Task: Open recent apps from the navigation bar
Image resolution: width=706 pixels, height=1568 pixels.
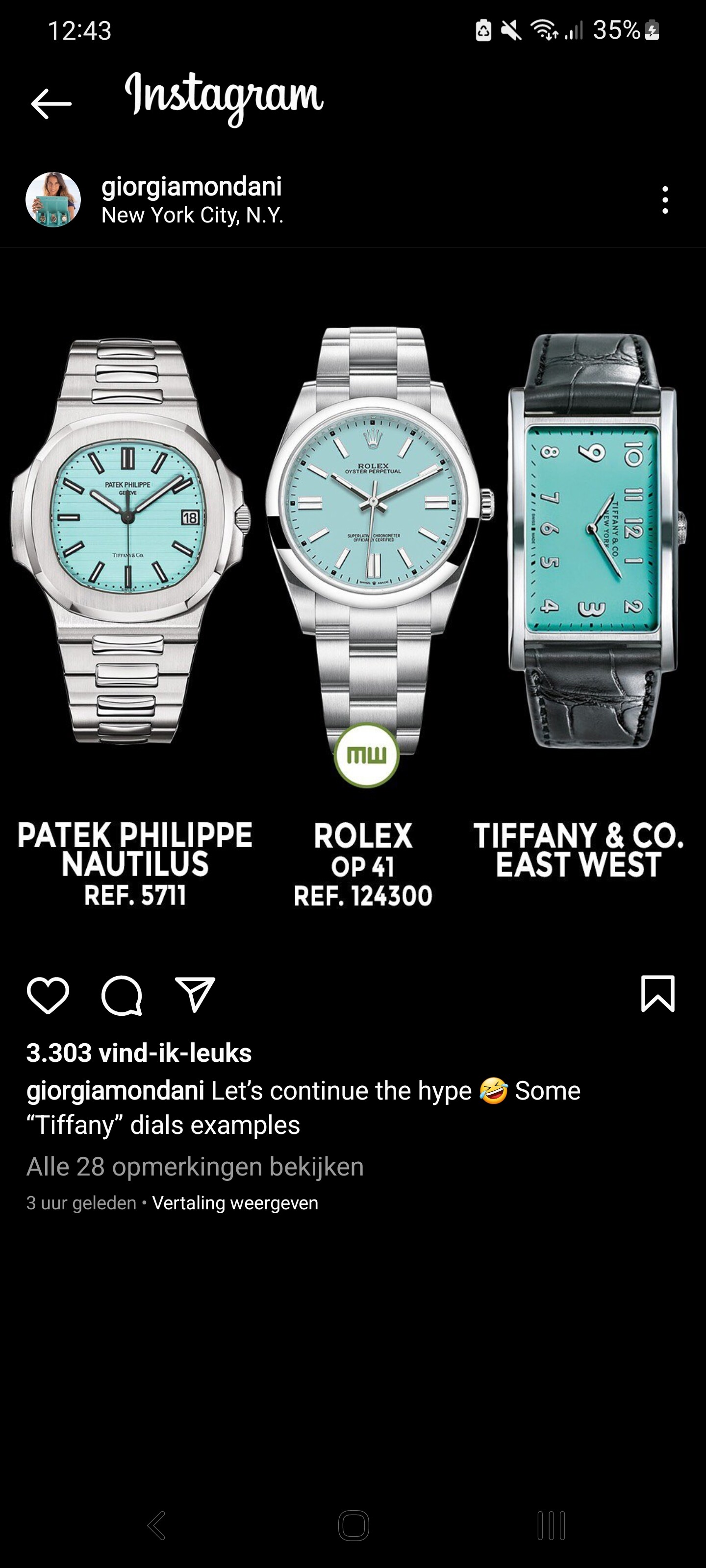Action: (551, 1525)
